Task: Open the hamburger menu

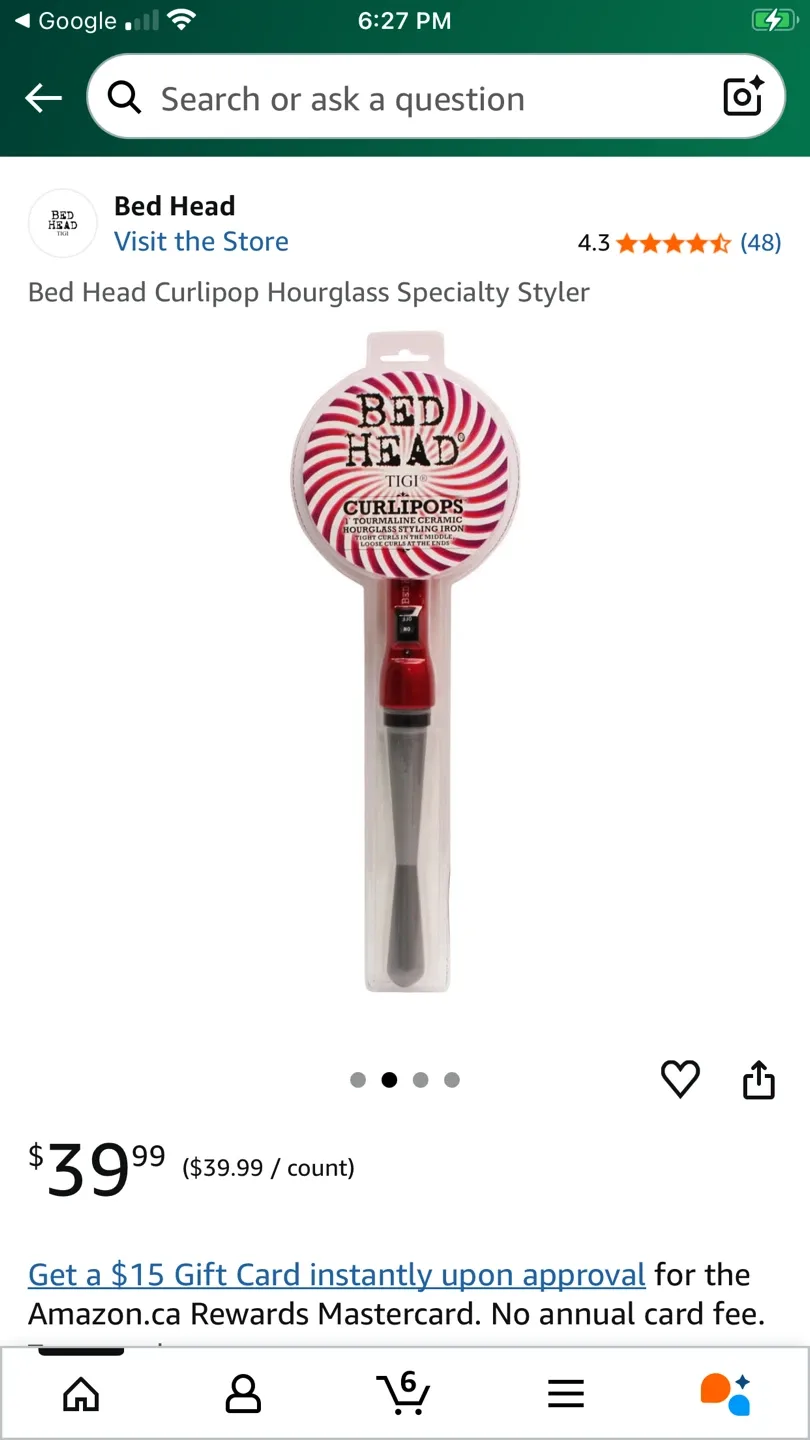Action: tap(566, 1392)
